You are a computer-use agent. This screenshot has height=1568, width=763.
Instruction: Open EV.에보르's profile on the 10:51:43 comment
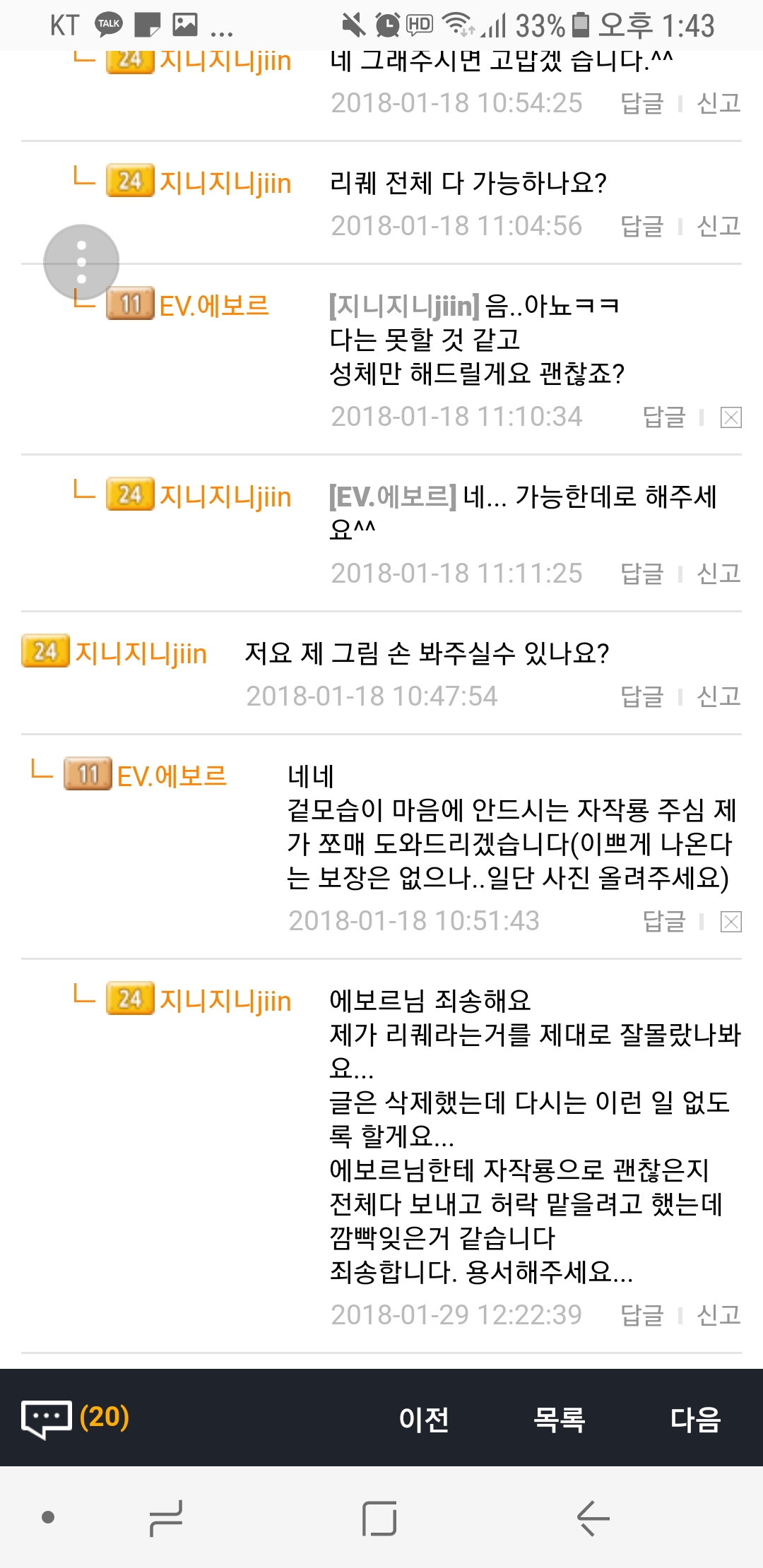point(171,776)
